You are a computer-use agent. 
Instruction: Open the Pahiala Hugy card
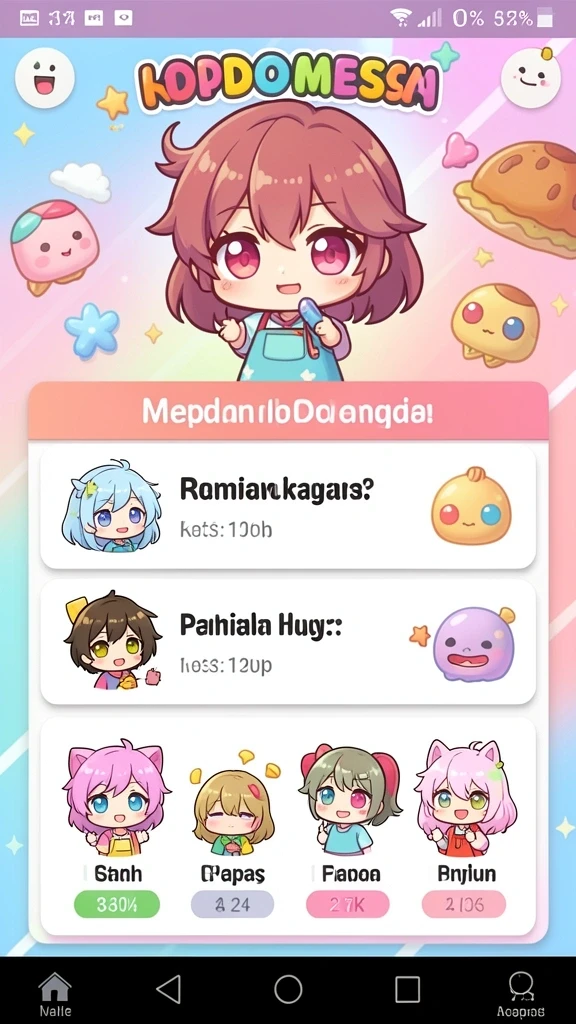pyautogui.click(x=288, y=643)
